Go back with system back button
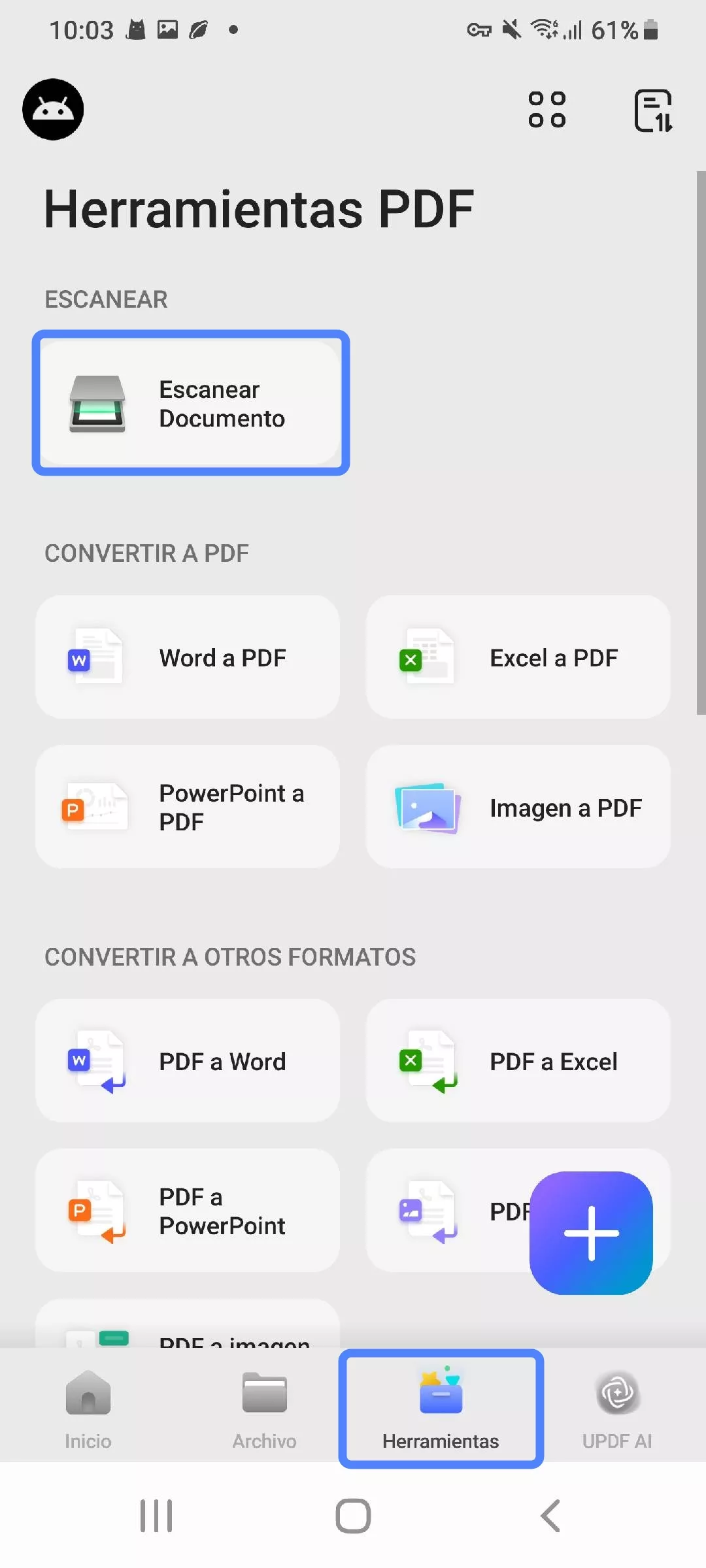This screenshot has width=706, height=1568. 550,1516
